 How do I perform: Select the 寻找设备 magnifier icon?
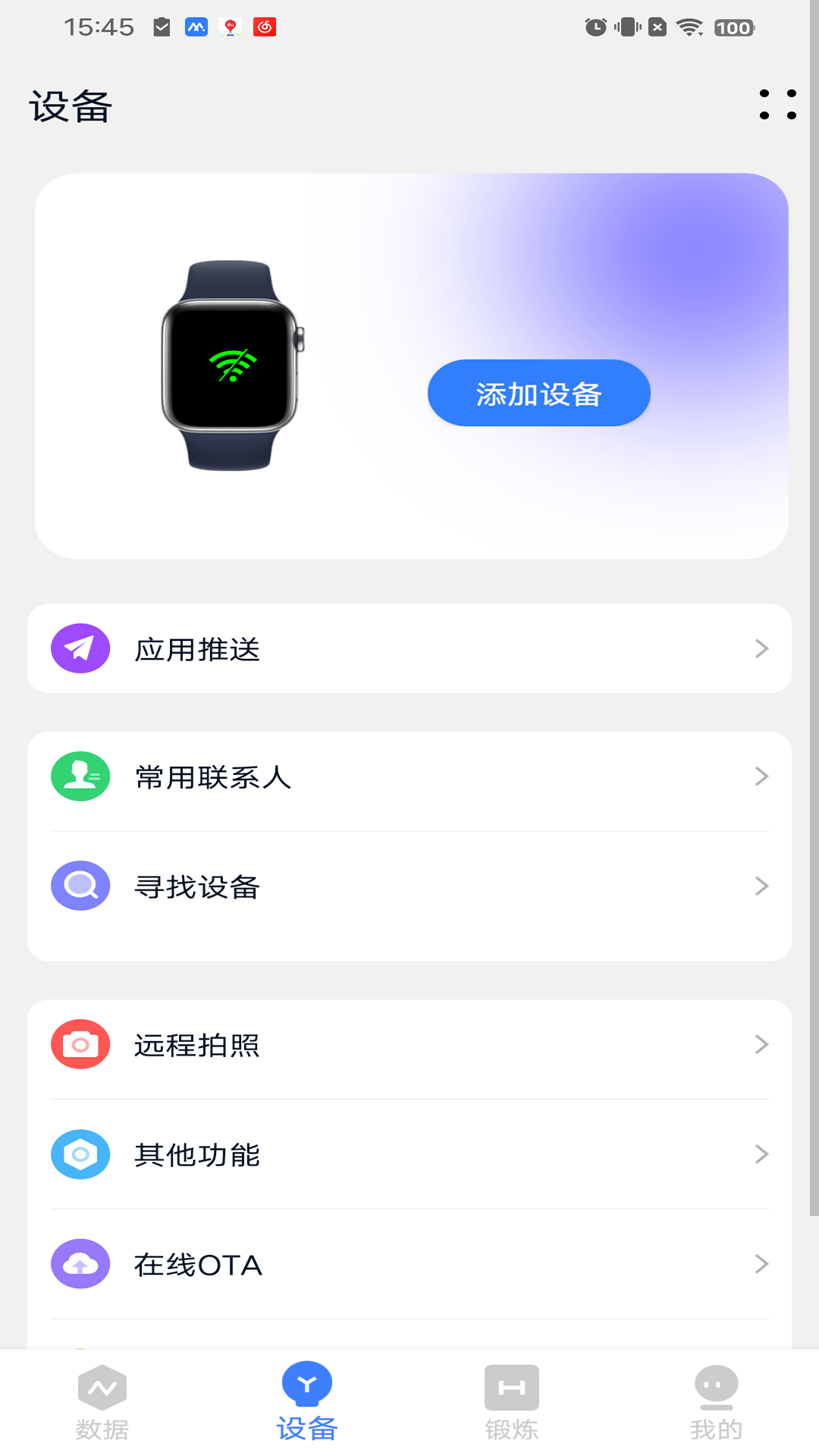[80, 885]
